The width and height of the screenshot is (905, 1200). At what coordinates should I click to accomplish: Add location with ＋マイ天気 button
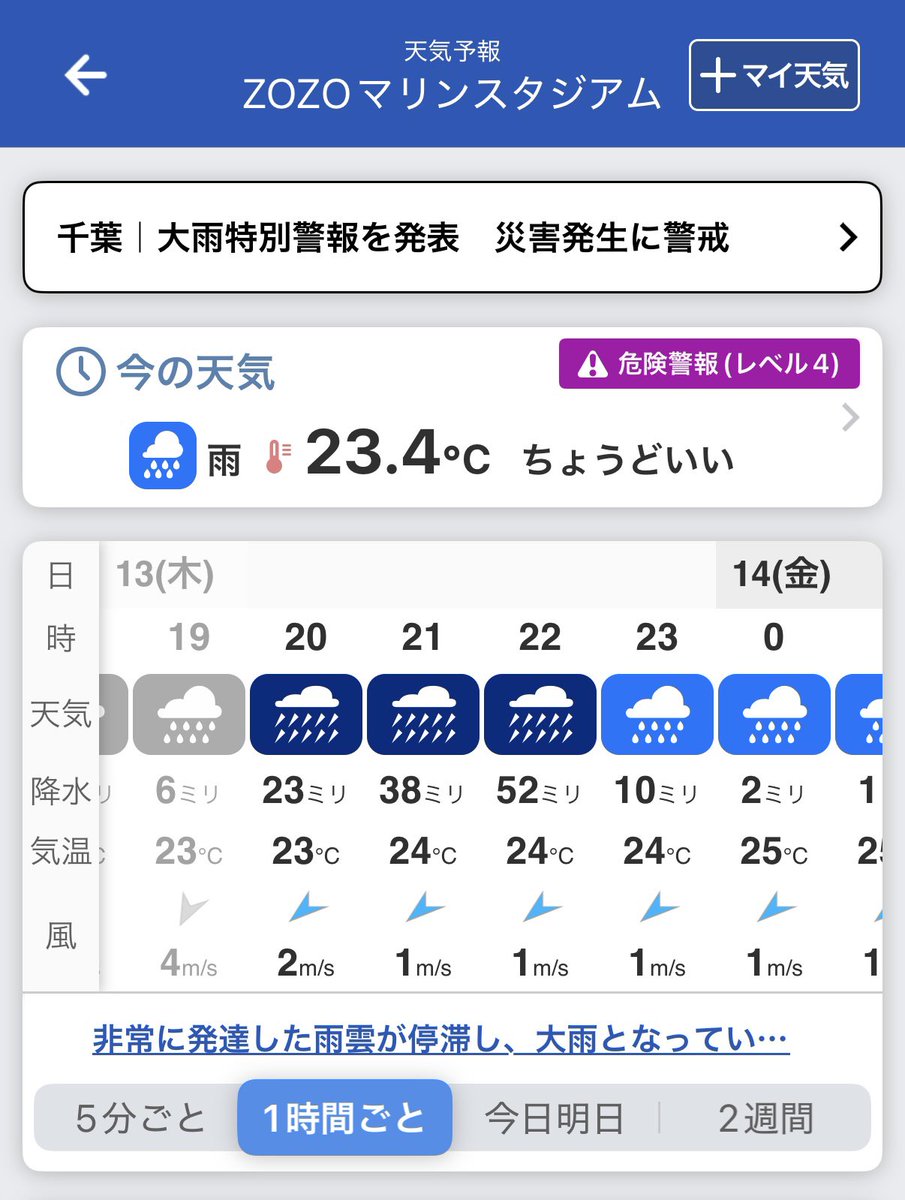[774, 75]
